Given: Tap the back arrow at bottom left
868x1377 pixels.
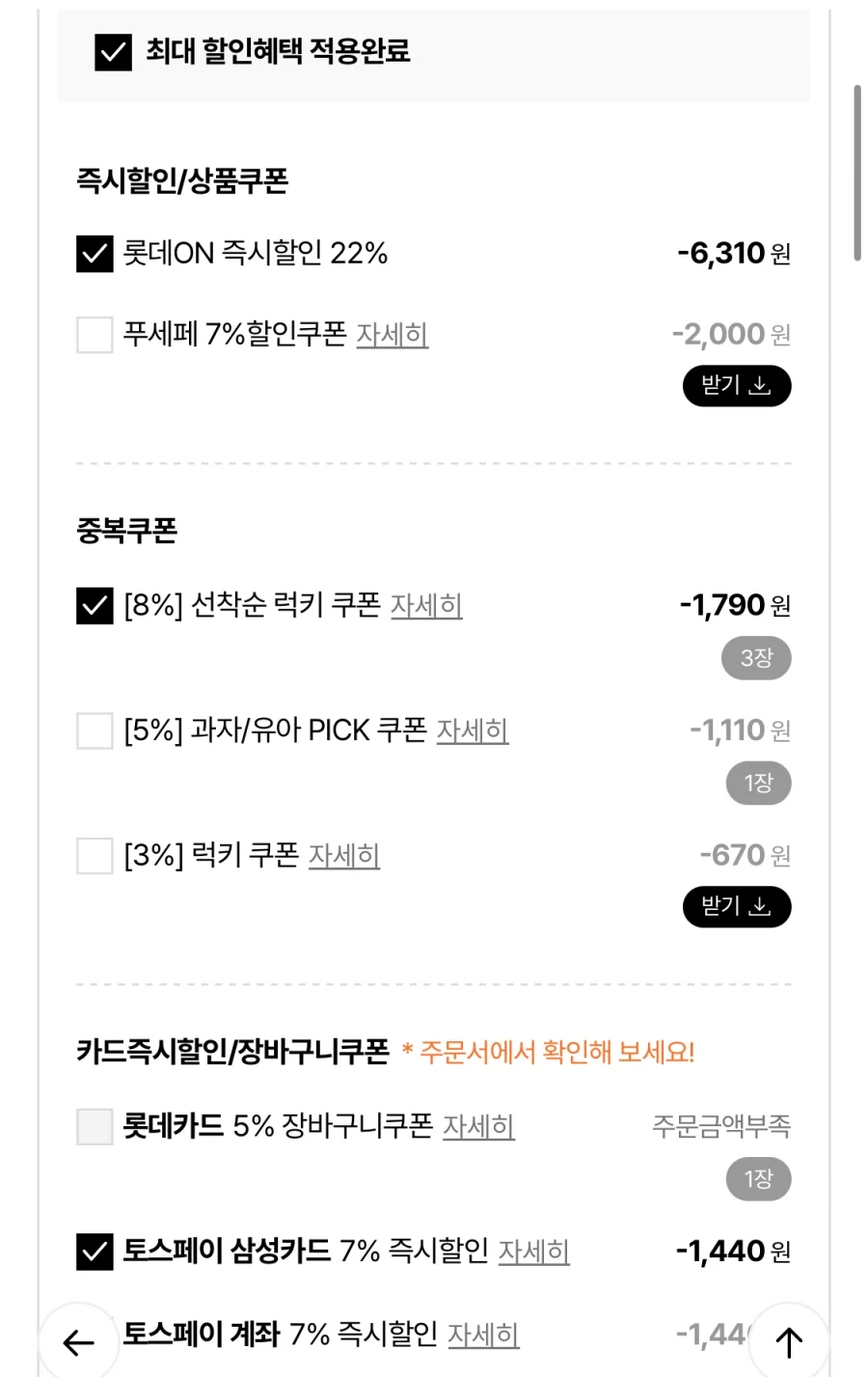Looking at the screenshot, I should pos(77,1341).
